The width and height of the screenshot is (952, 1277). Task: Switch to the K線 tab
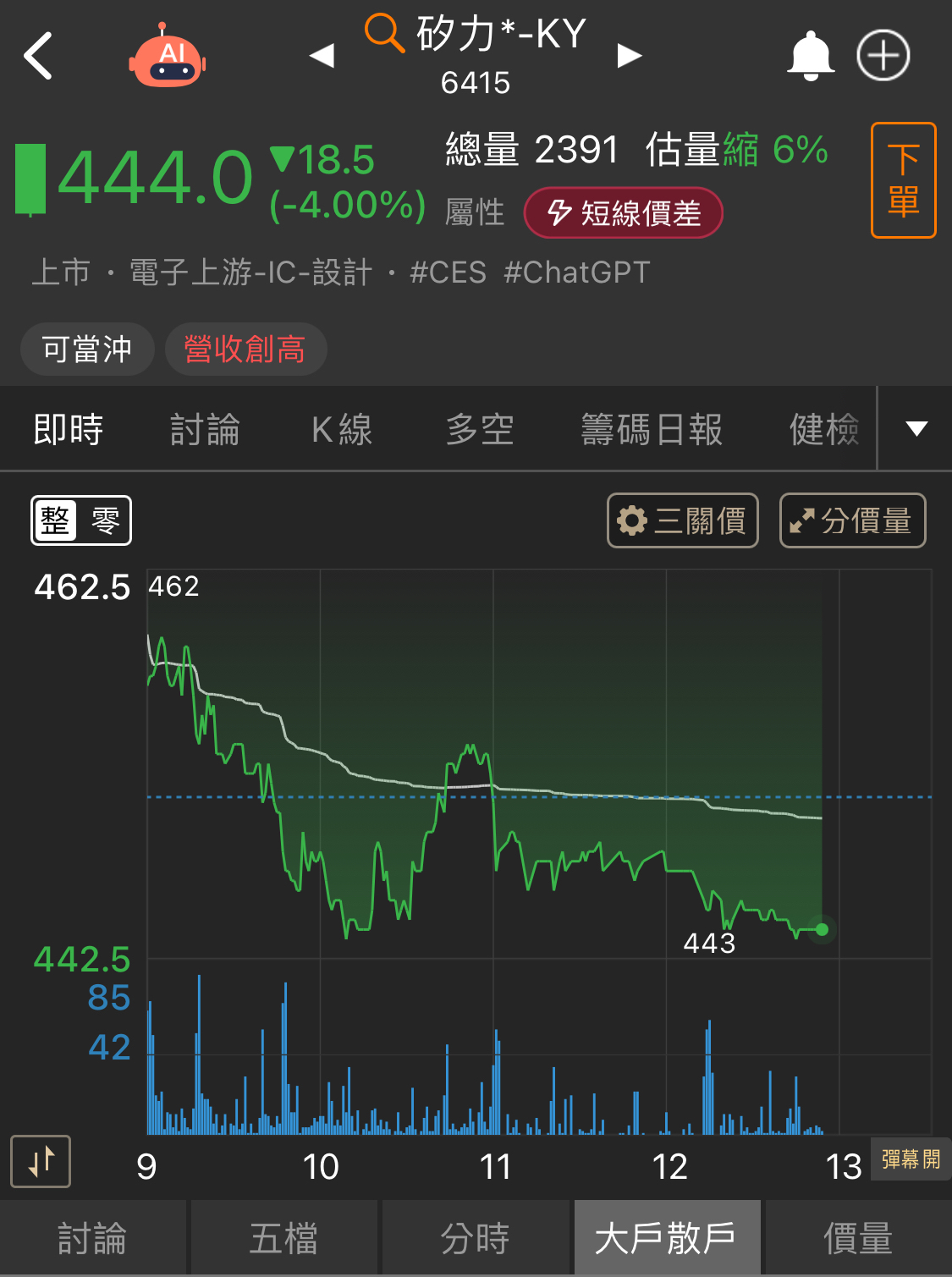point(341,429)
